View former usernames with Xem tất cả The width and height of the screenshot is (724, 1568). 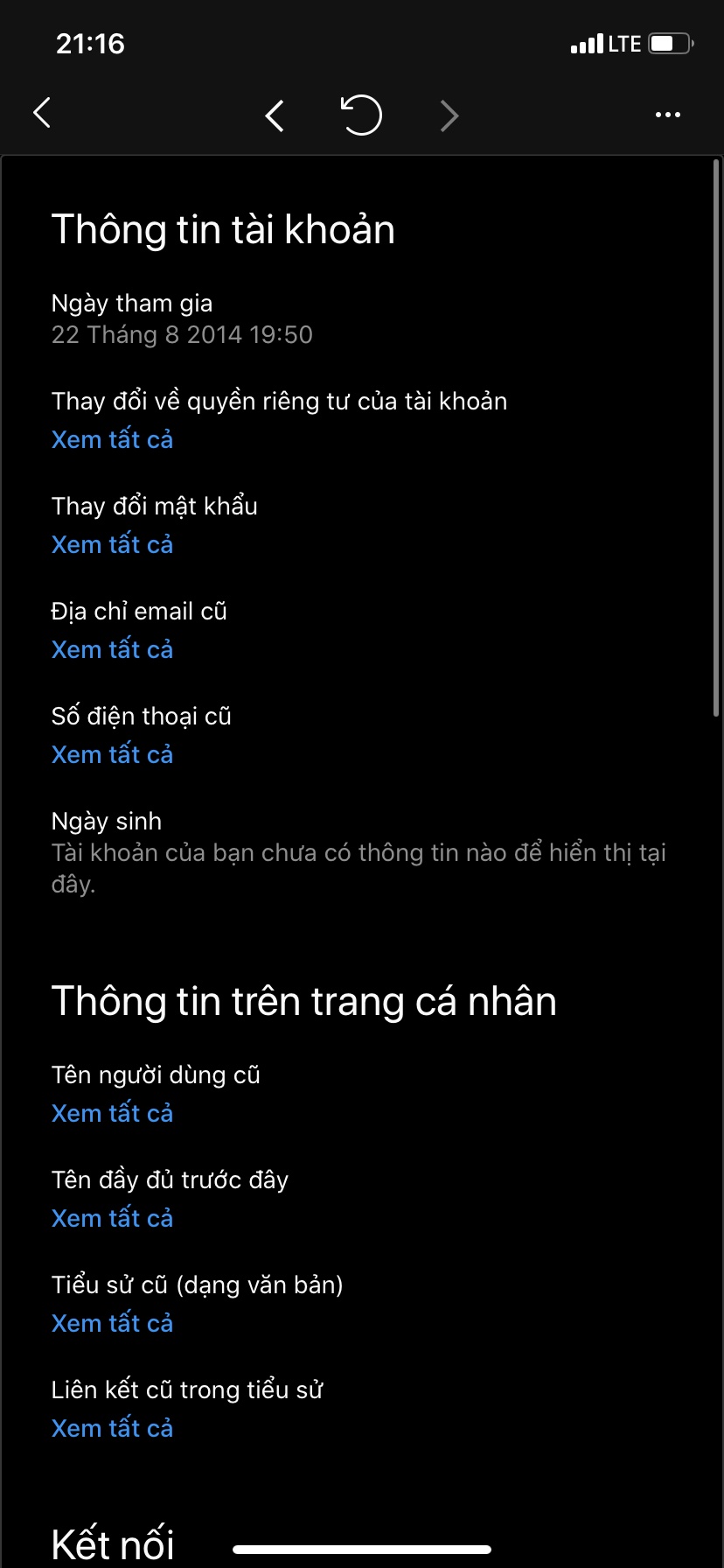pyautogui.click(x=112, y=1112)
